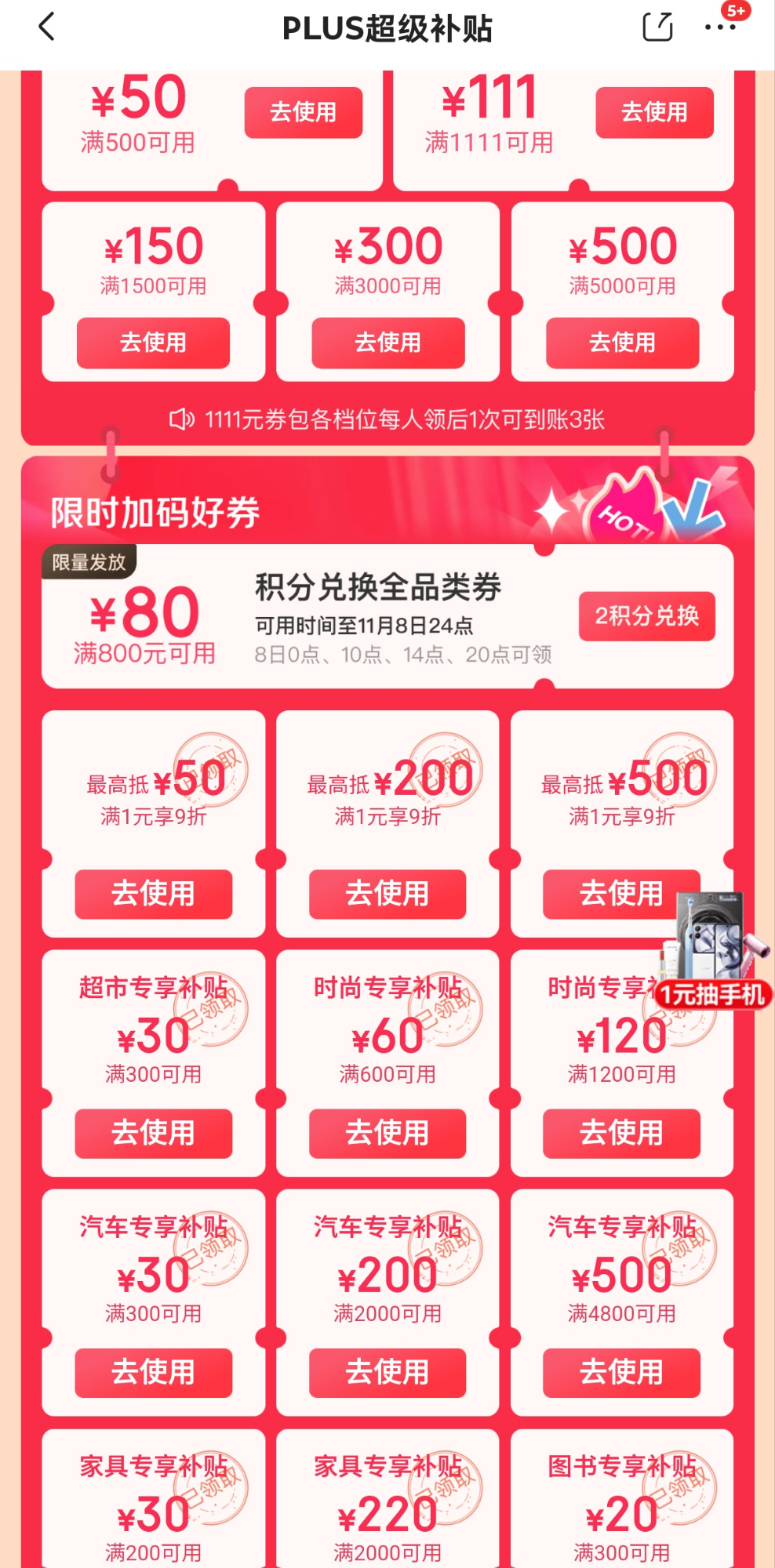Use 汽车专享补贴 ¥500 coupon

coord(621,1372)
